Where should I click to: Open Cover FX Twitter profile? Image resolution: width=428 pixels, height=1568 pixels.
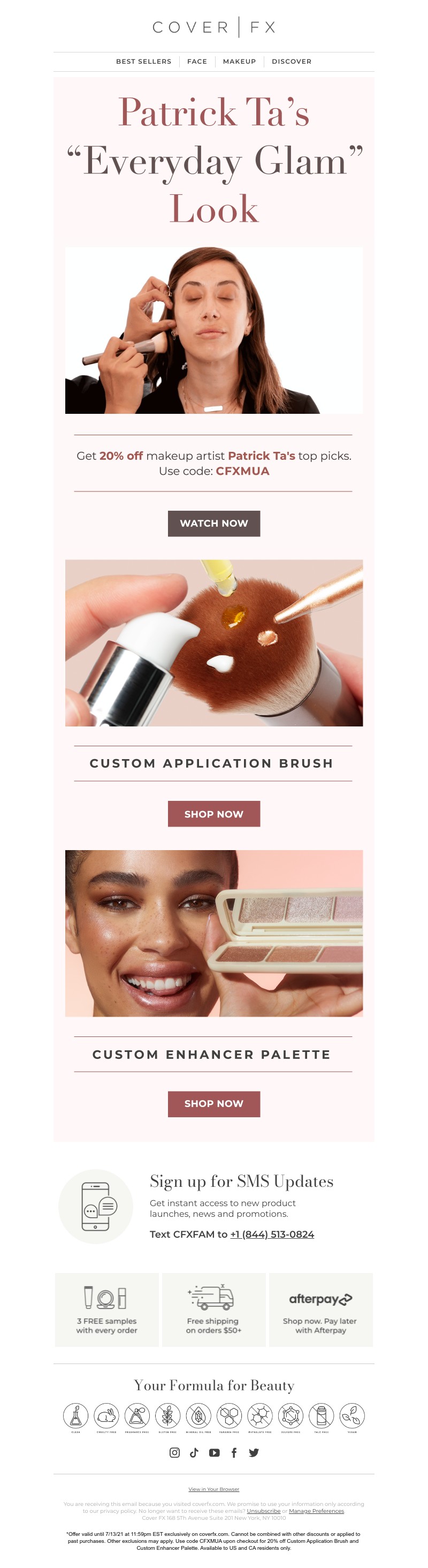(254, 1452)
